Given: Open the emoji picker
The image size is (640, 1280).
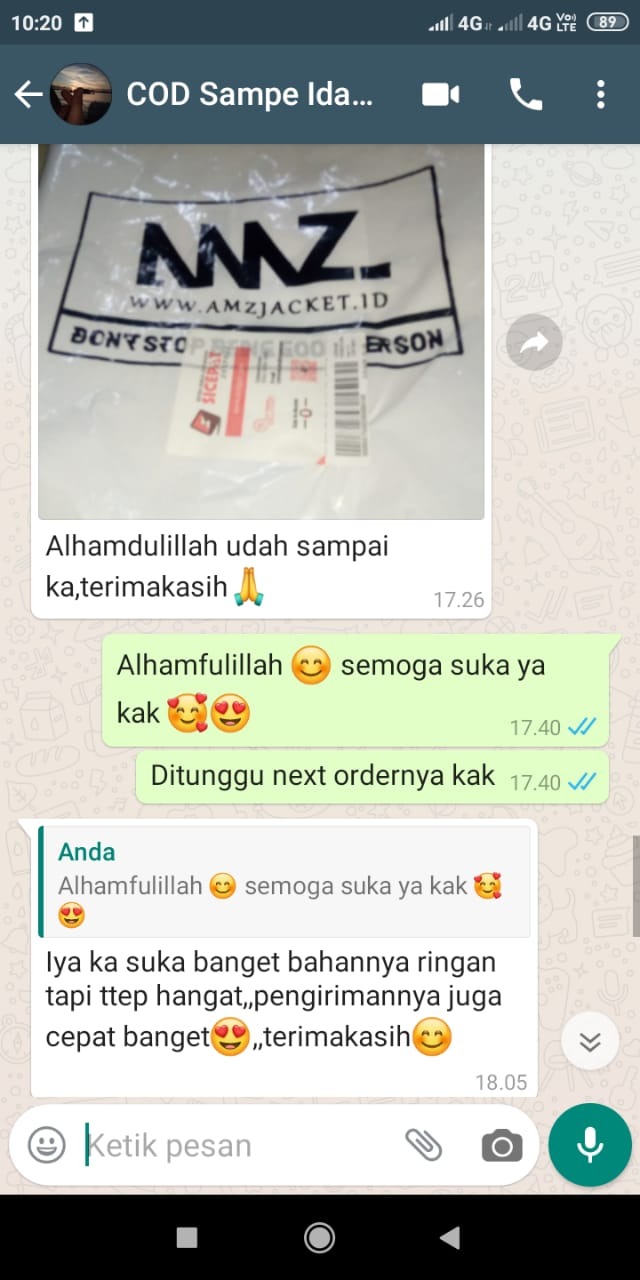Looking at the screenshot, I should tap(46, 1145).
